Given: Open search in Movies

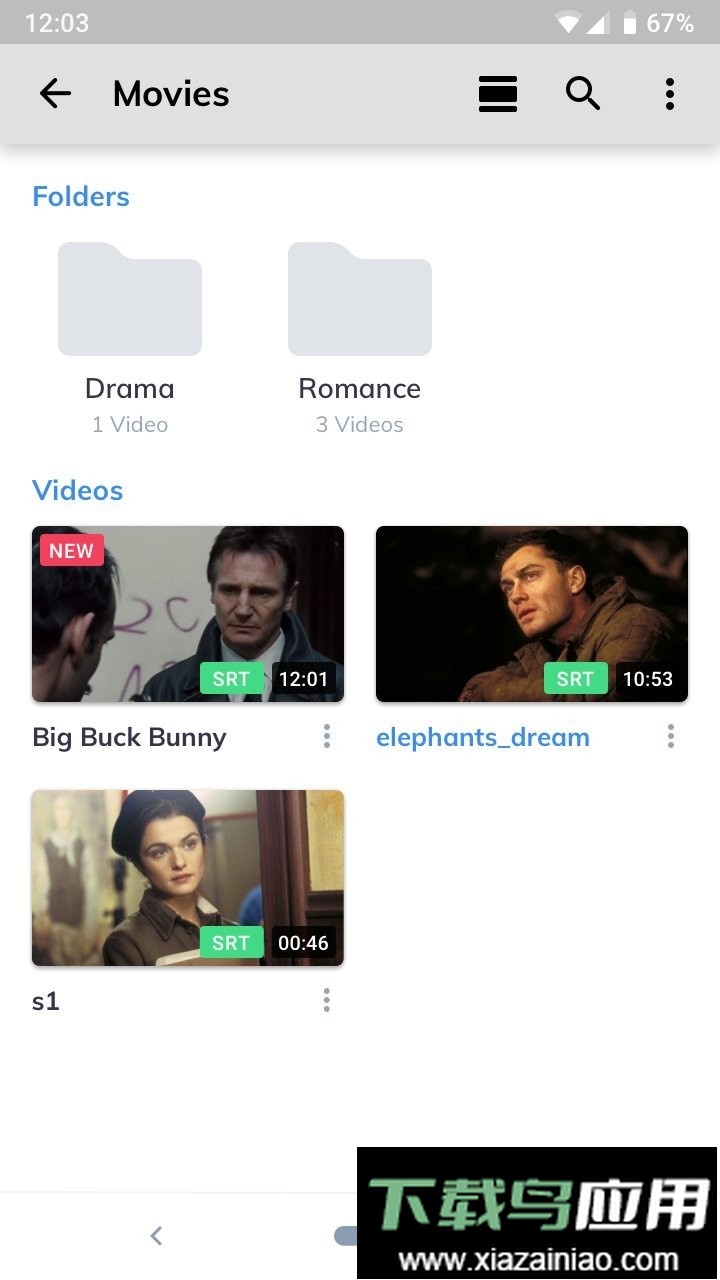Looking at the screenshot, I should tap(583, 94).
